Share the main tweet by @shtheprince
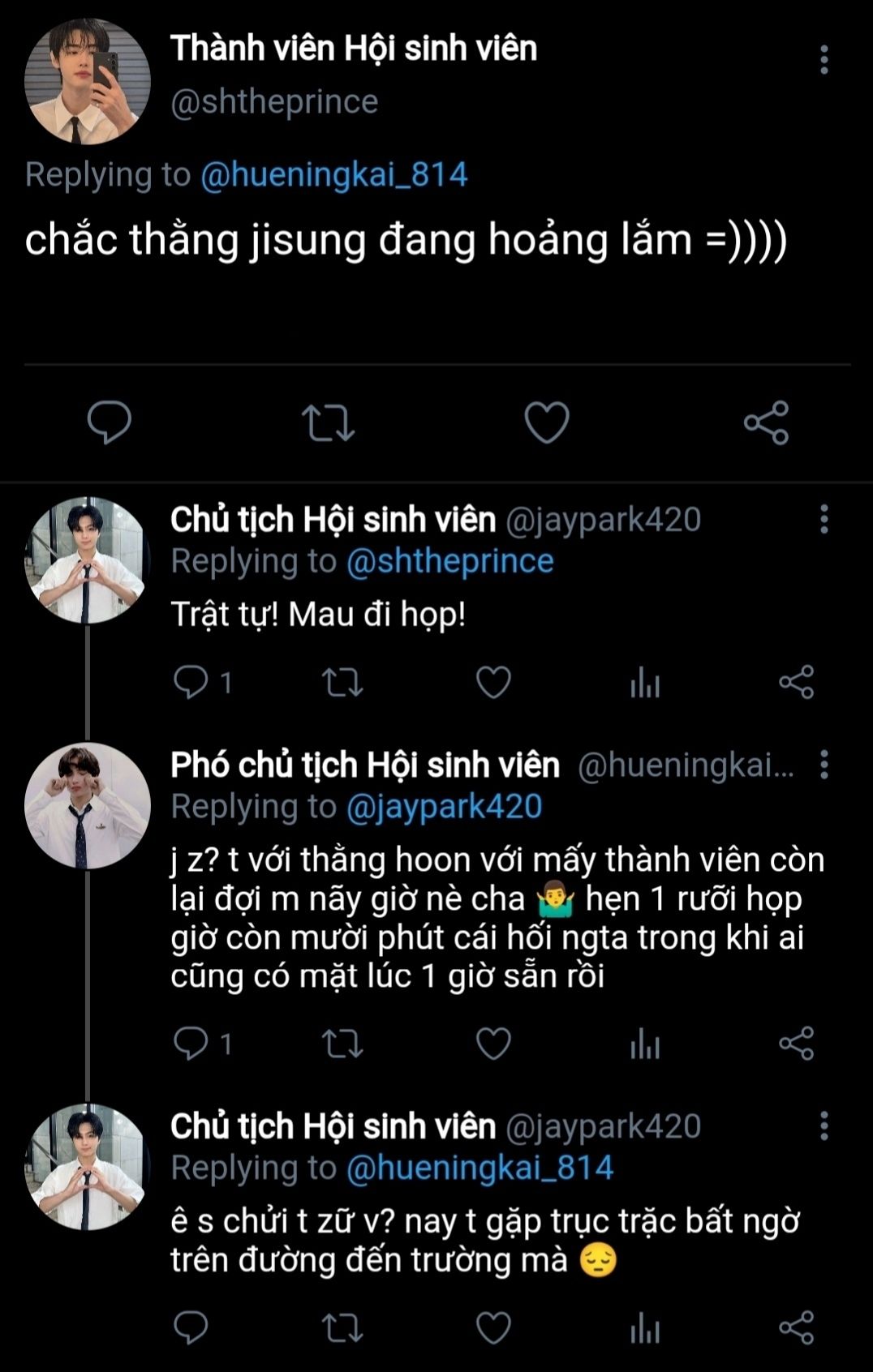Image resolution: width=873 pixels, height=1372 pixels. 766,422
